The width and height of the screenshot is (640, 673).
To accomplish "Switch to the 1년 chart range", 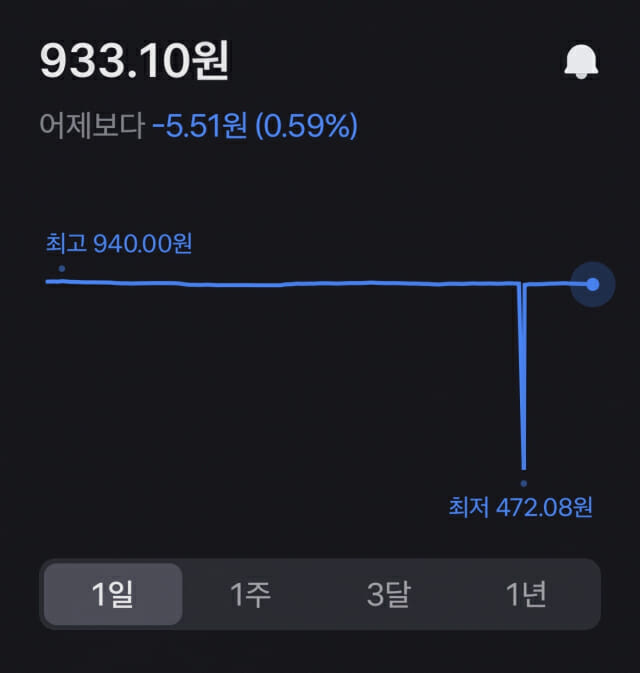I will (526, 595).
